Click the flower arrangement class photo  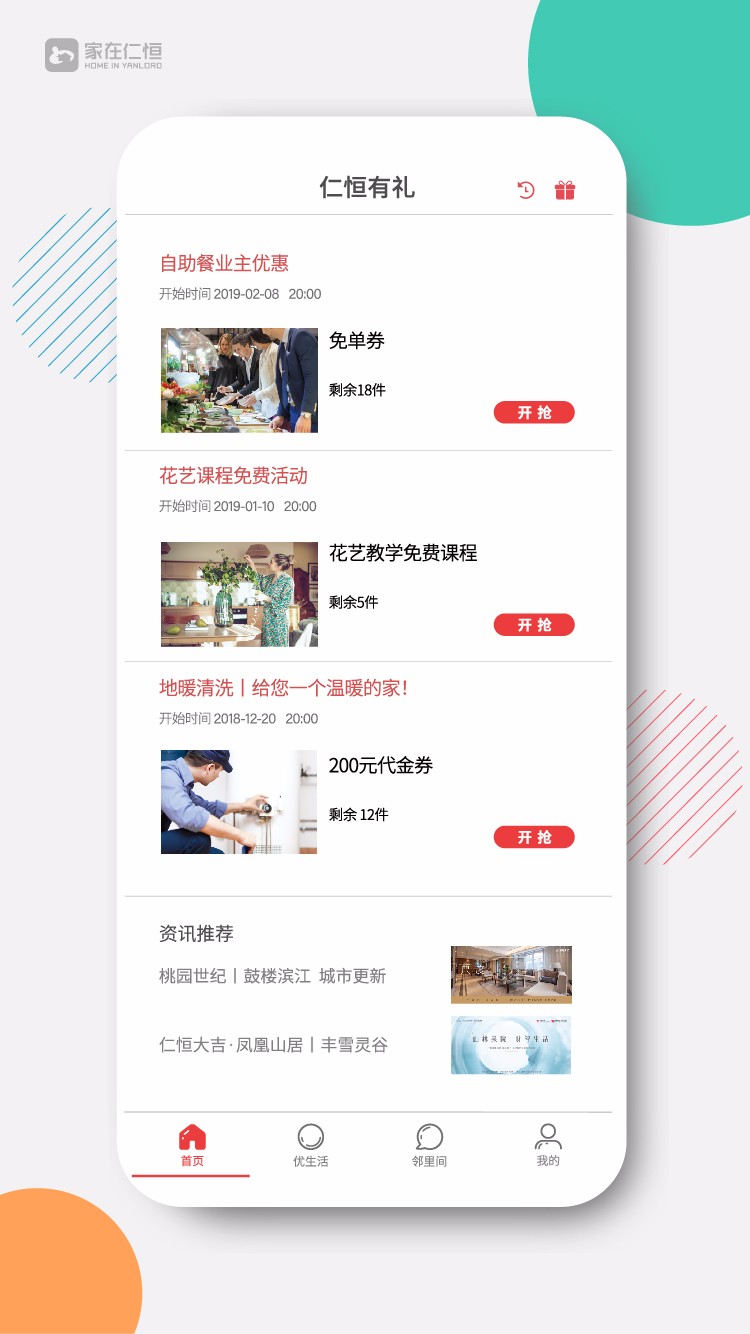(238, 593)
